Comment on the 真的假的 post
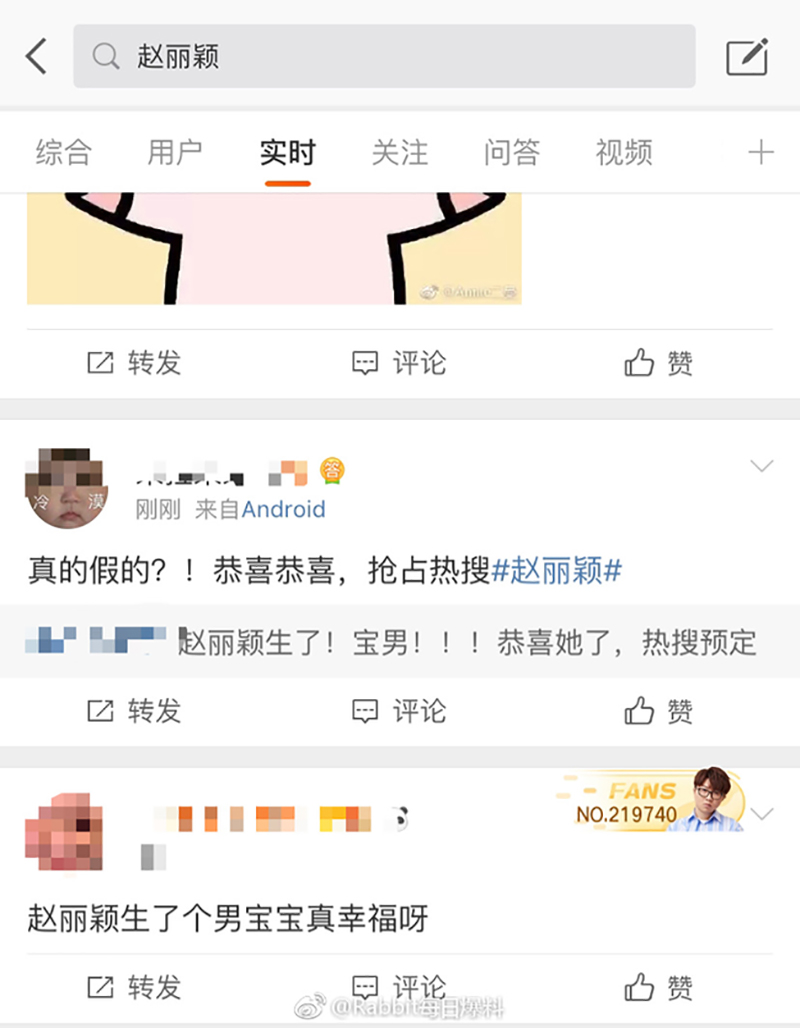Screen dimensions: 800x1028 tap(399, 711)
